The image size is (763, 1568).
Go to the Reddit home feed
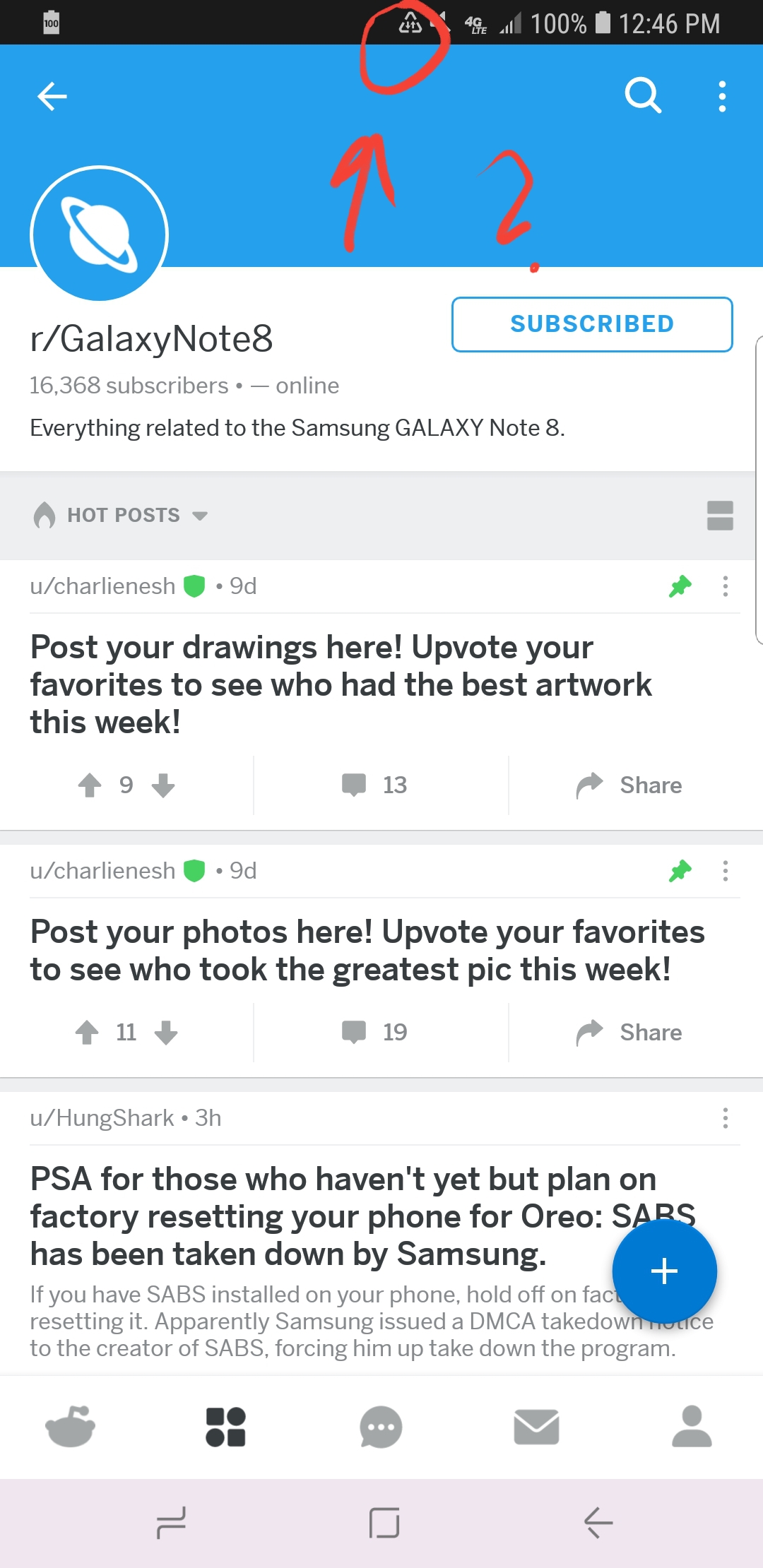[x=71, y=1427]
